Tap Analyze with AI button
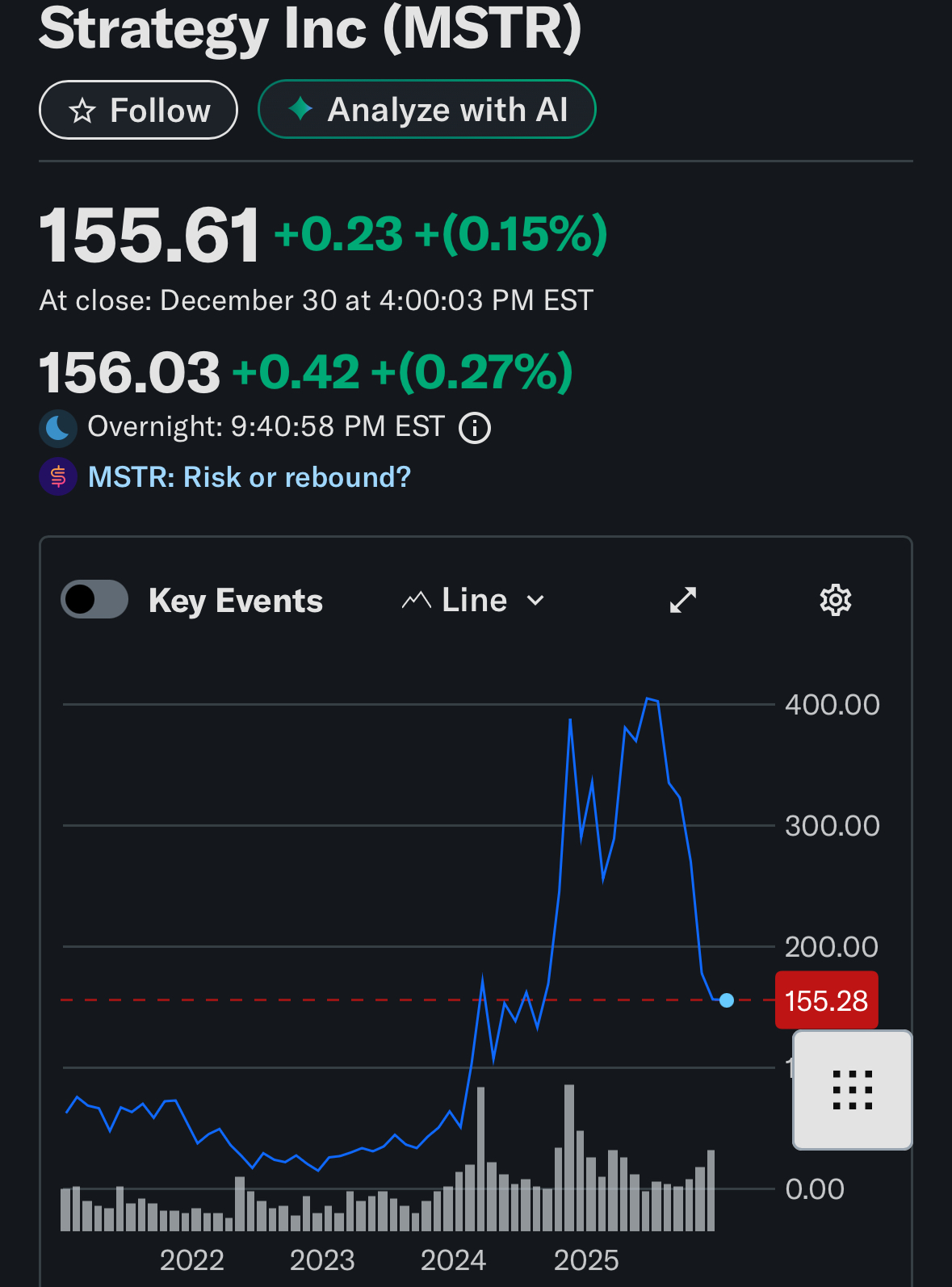This screenshot has height=1287, width=952. tap(426, 110)
